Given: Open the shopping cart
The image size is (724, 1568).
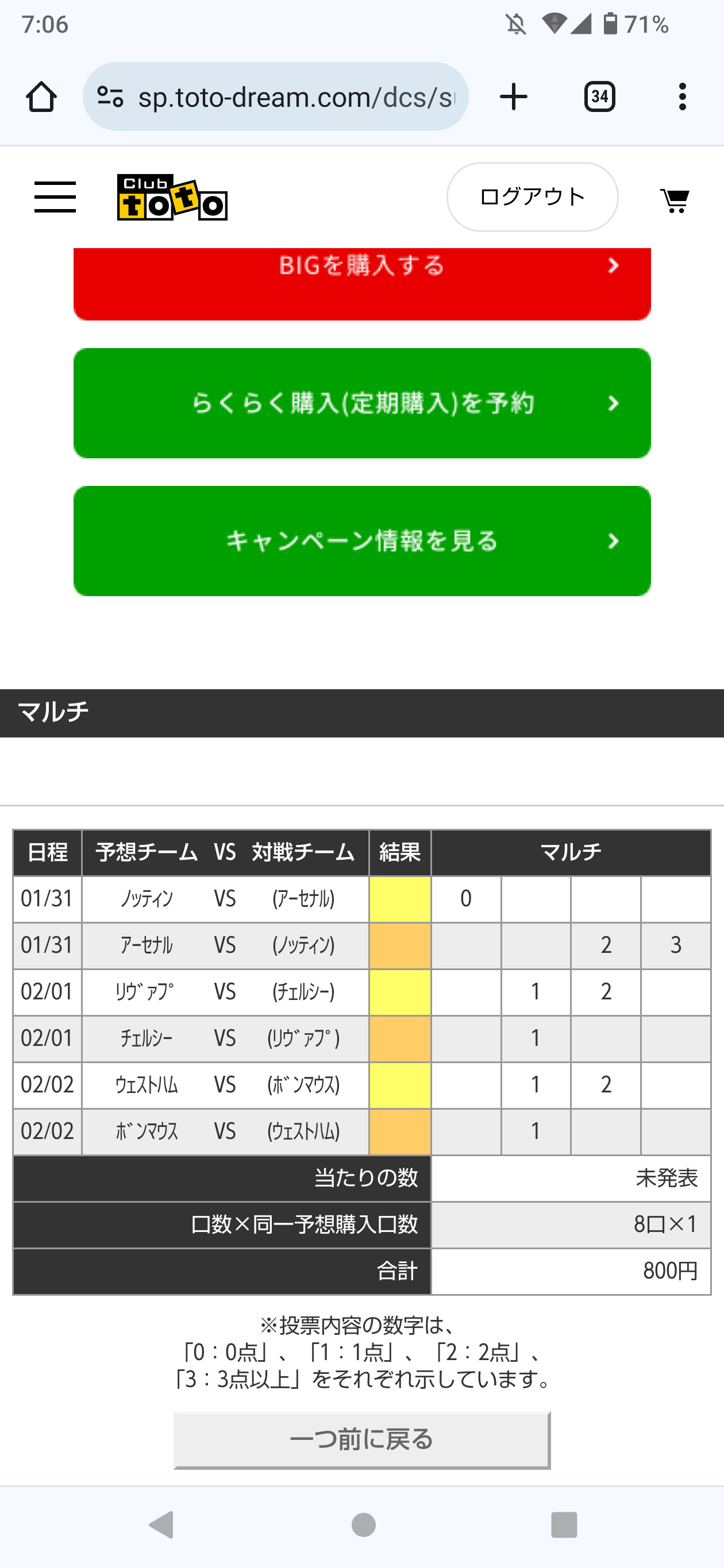Looking at the screenshot, I should (x=675, y=200).
